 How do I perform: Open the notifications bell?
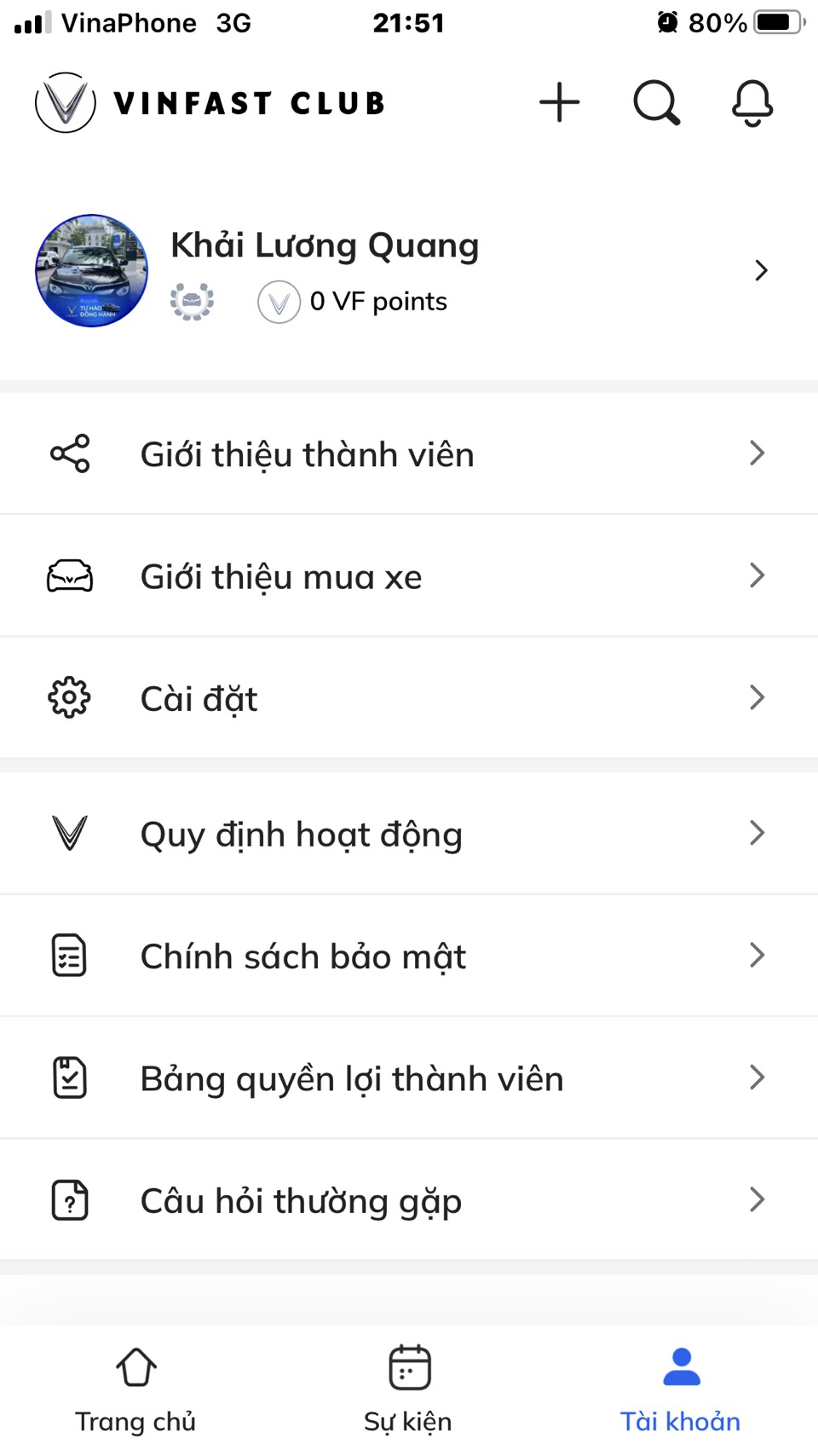pos(752,103)
